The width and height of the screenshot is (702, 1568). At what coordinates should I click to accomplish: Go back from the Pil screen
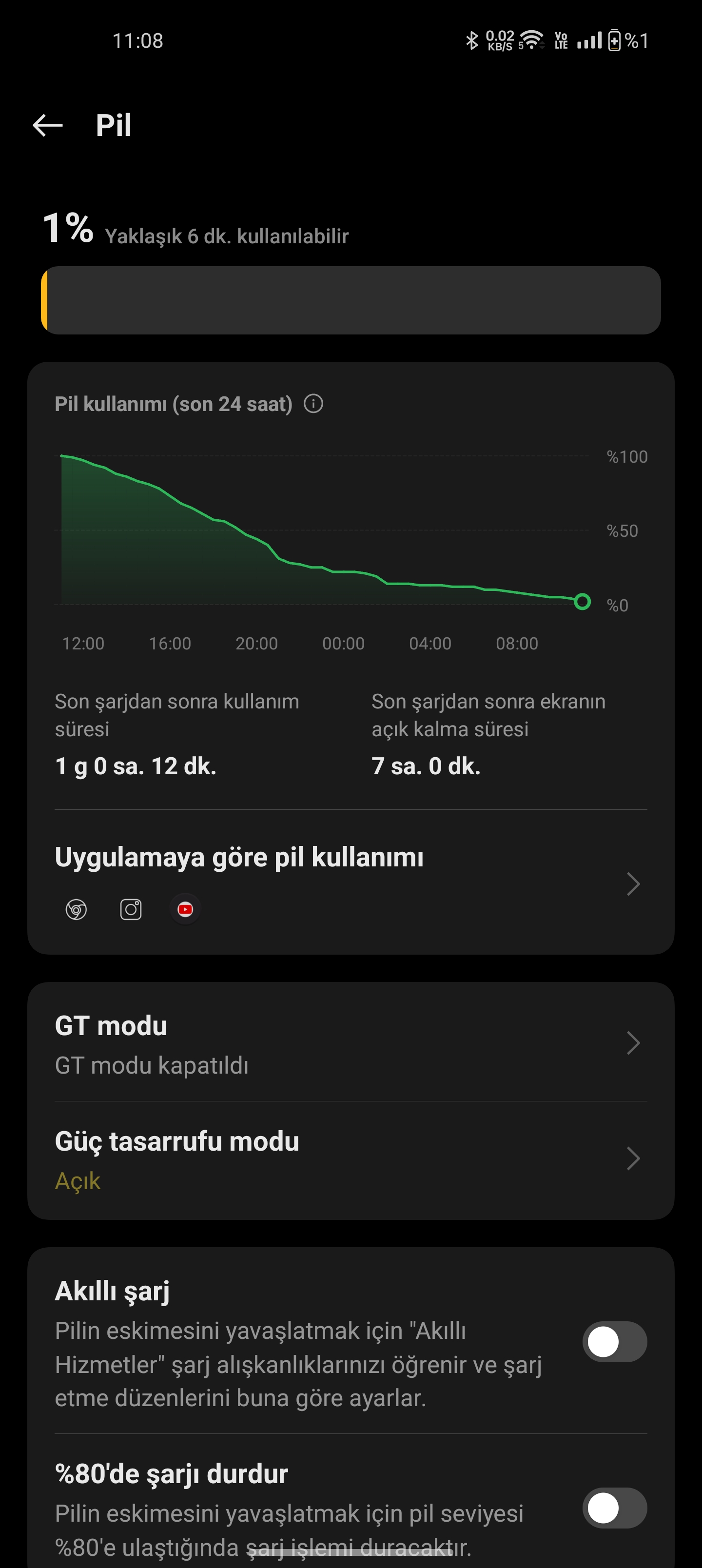tap(47, 125)
